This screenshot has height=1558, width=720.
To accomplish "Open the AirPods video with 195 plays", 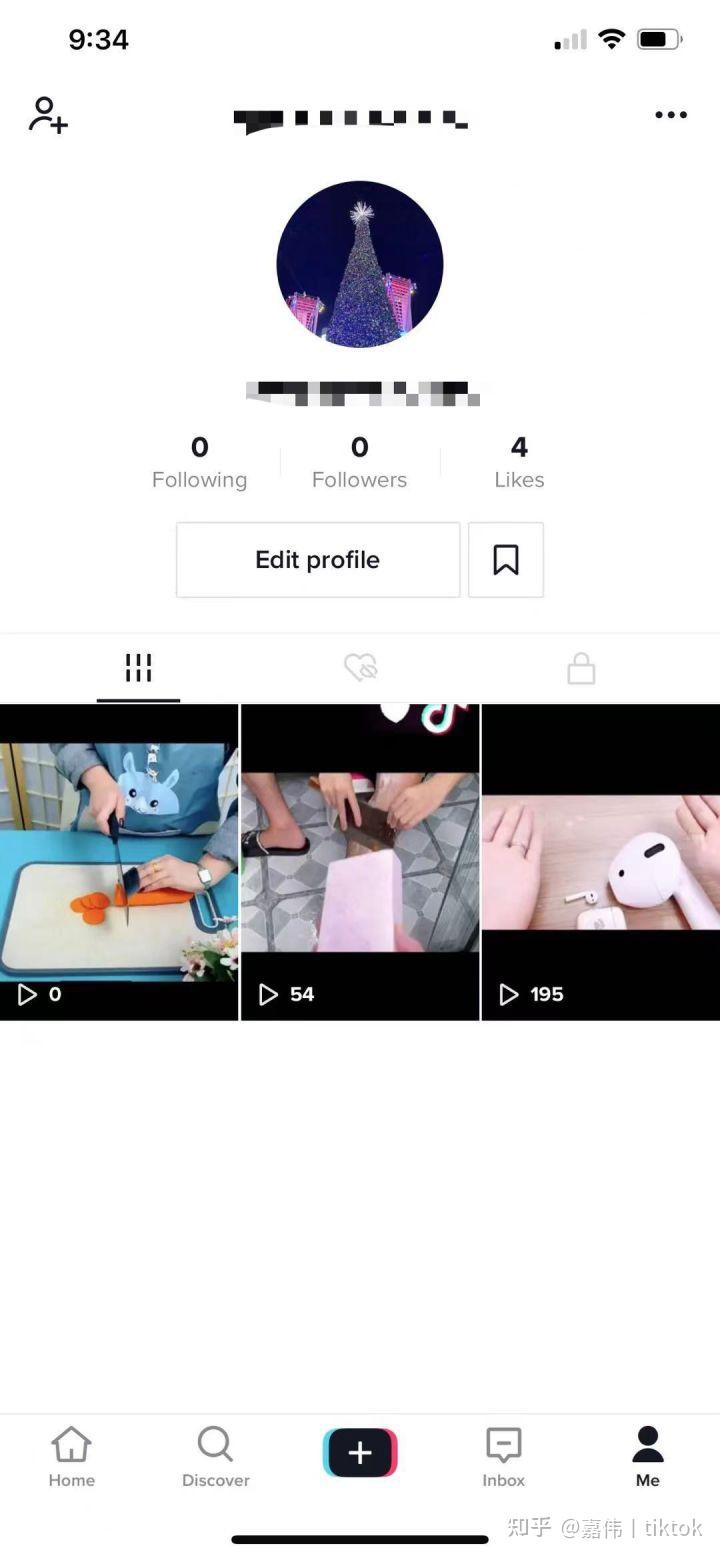I will pos(601,862).
